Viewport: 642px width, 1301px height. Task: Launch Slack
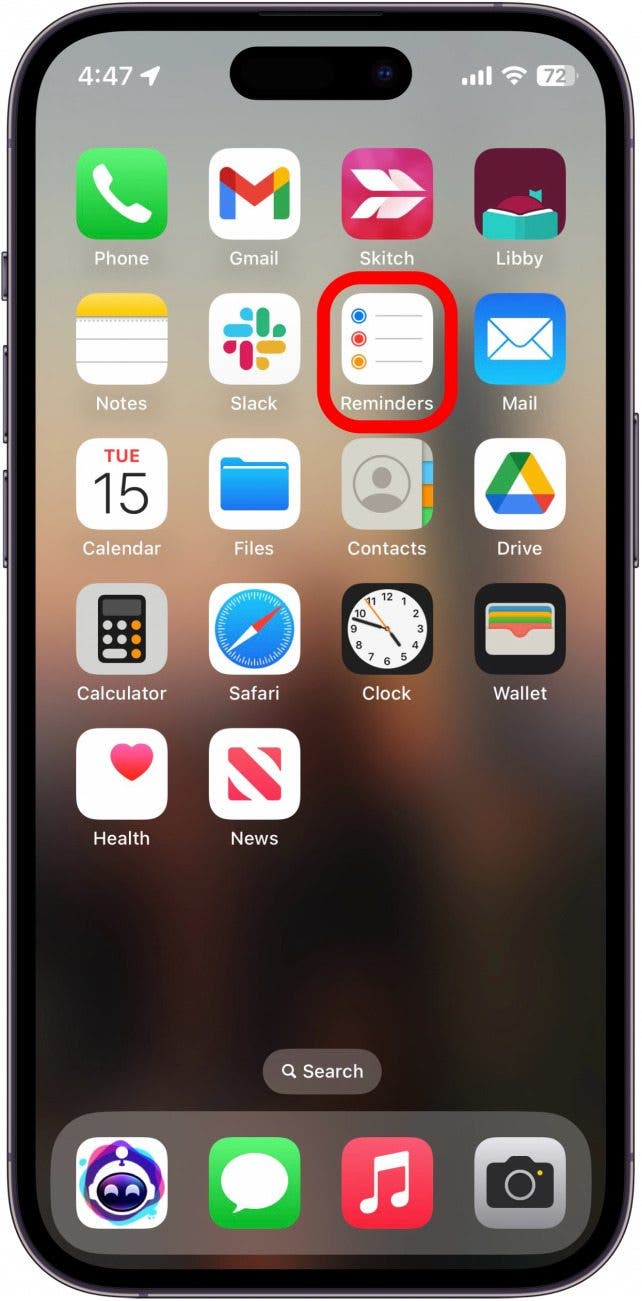coord(254,339)
